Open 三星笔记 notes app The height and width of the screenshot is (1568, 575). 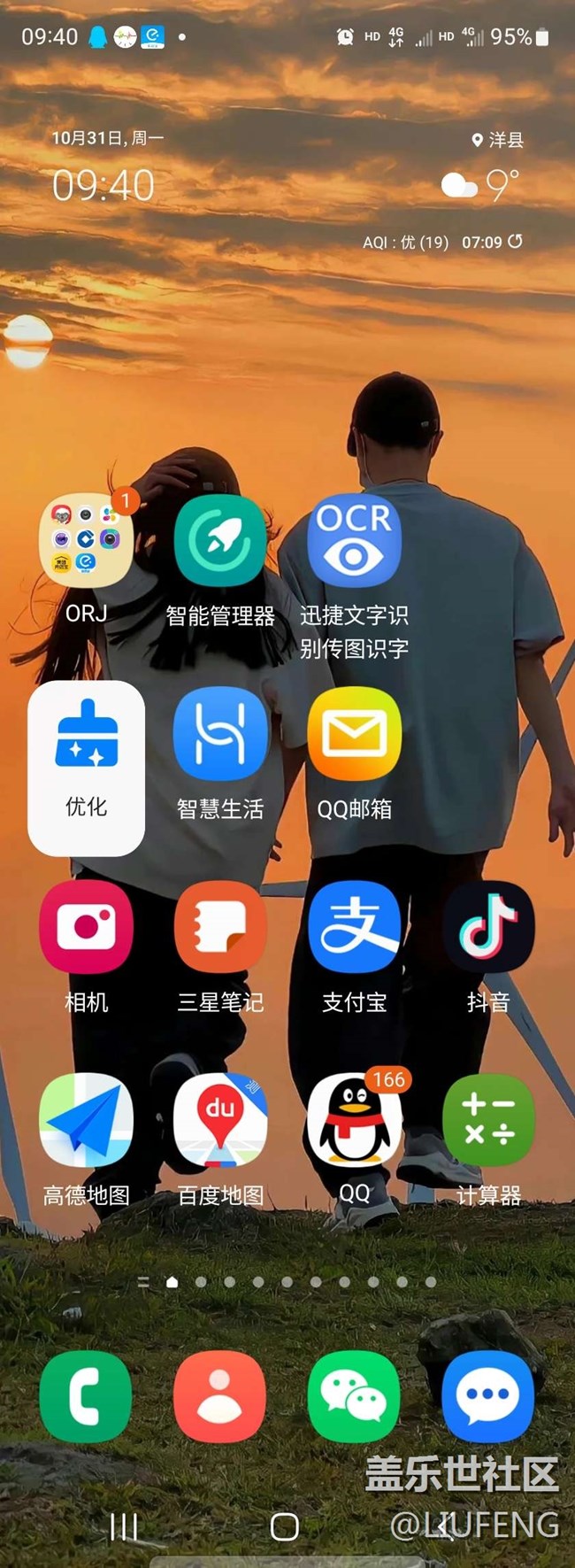[220, 927]
